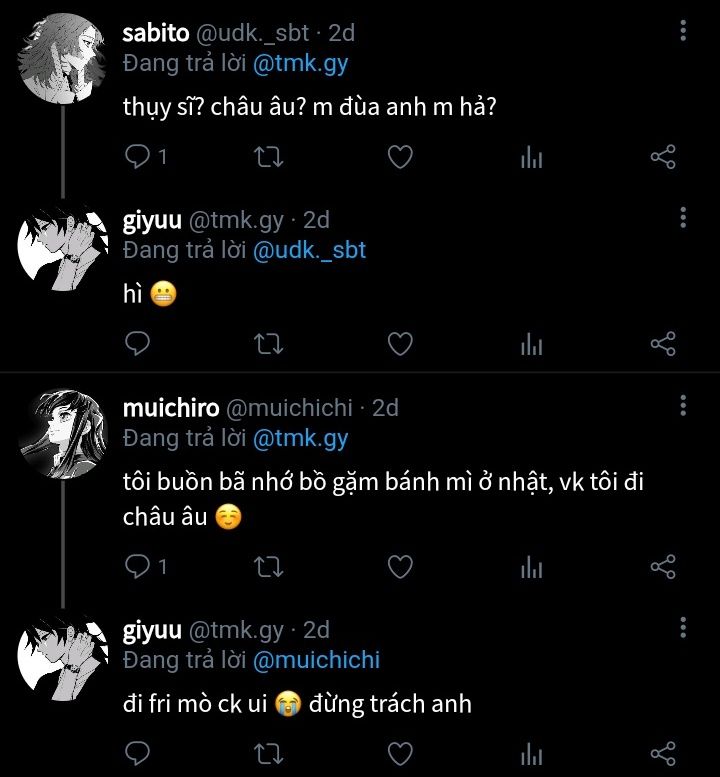Image resolution: width=720 pixels, height=777 pixels.
Task: Like sabito's reply about thụy sĩ
Action: click(x=400, y=157)
